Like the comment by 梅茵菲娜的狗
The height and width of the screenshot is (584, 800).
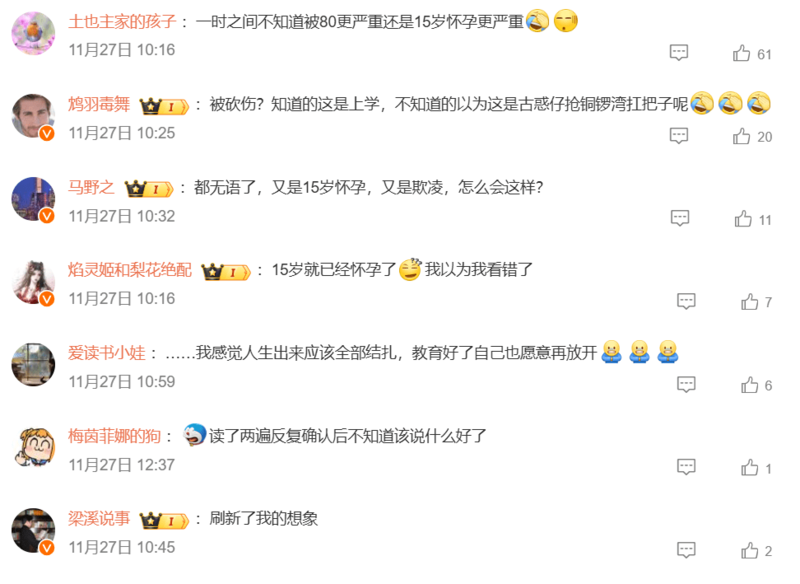click(750, 468)
